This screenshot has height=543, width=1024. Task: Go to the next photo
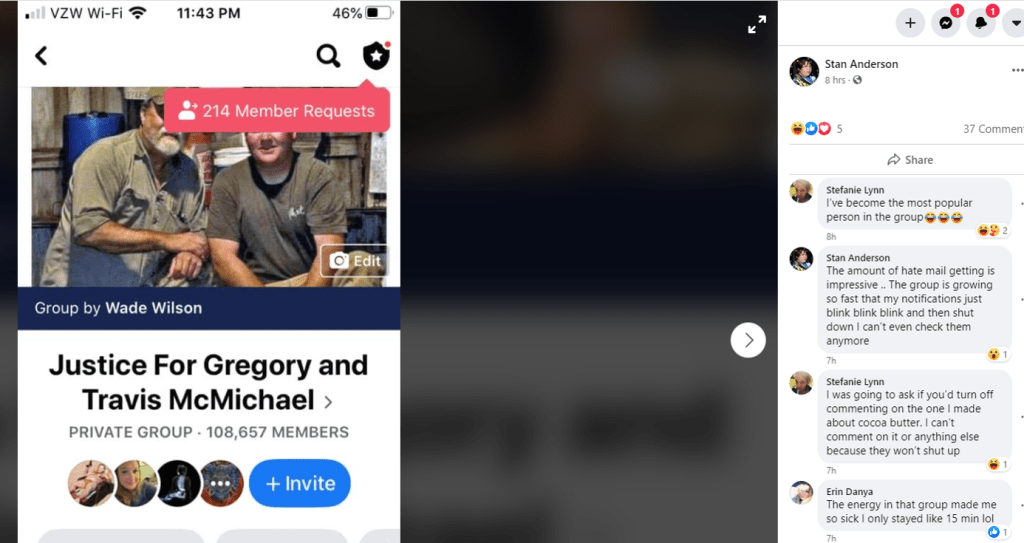pyautogui.click(x=748, y=340)
